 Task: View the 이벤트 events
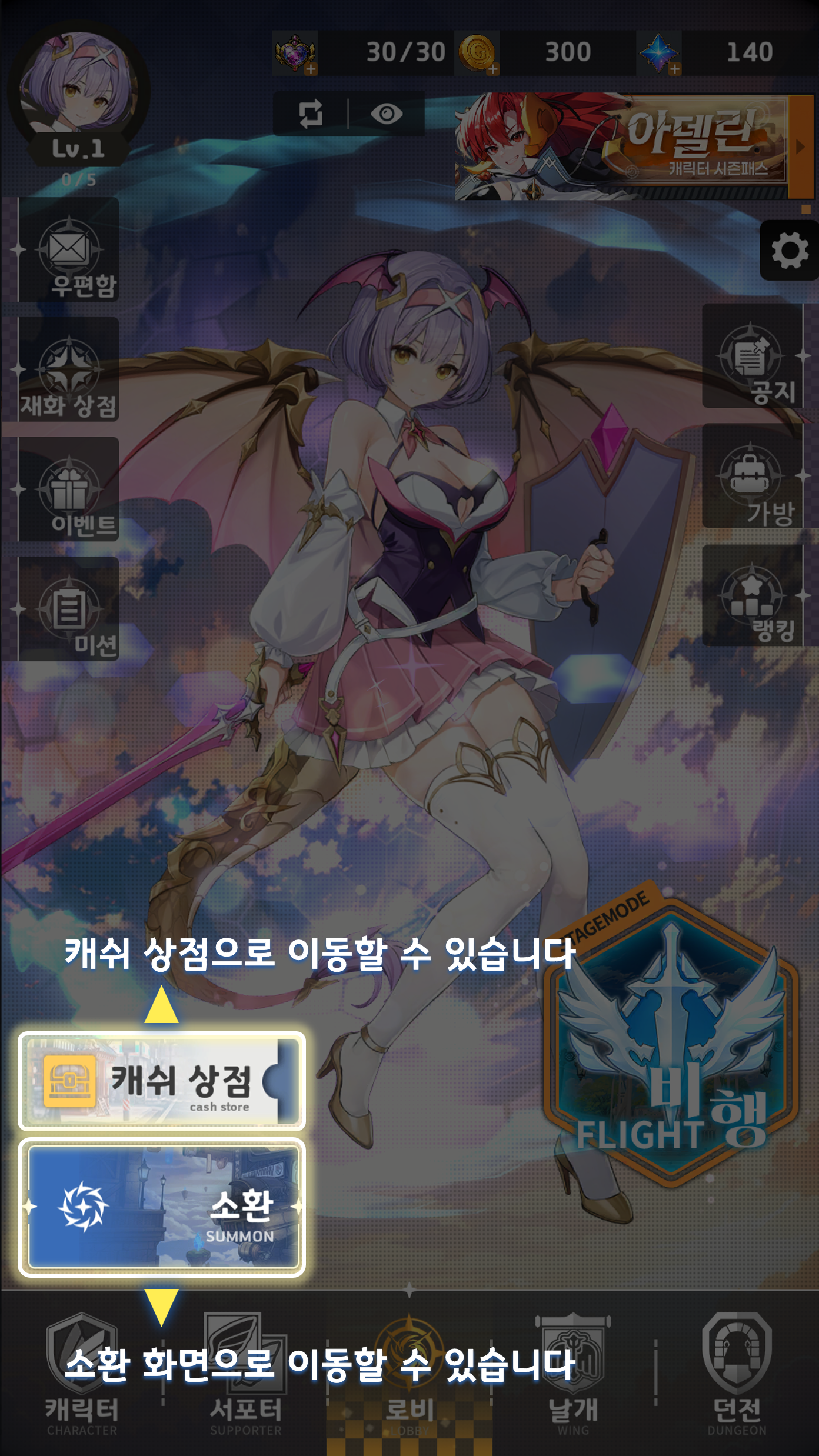pos(69,489)
